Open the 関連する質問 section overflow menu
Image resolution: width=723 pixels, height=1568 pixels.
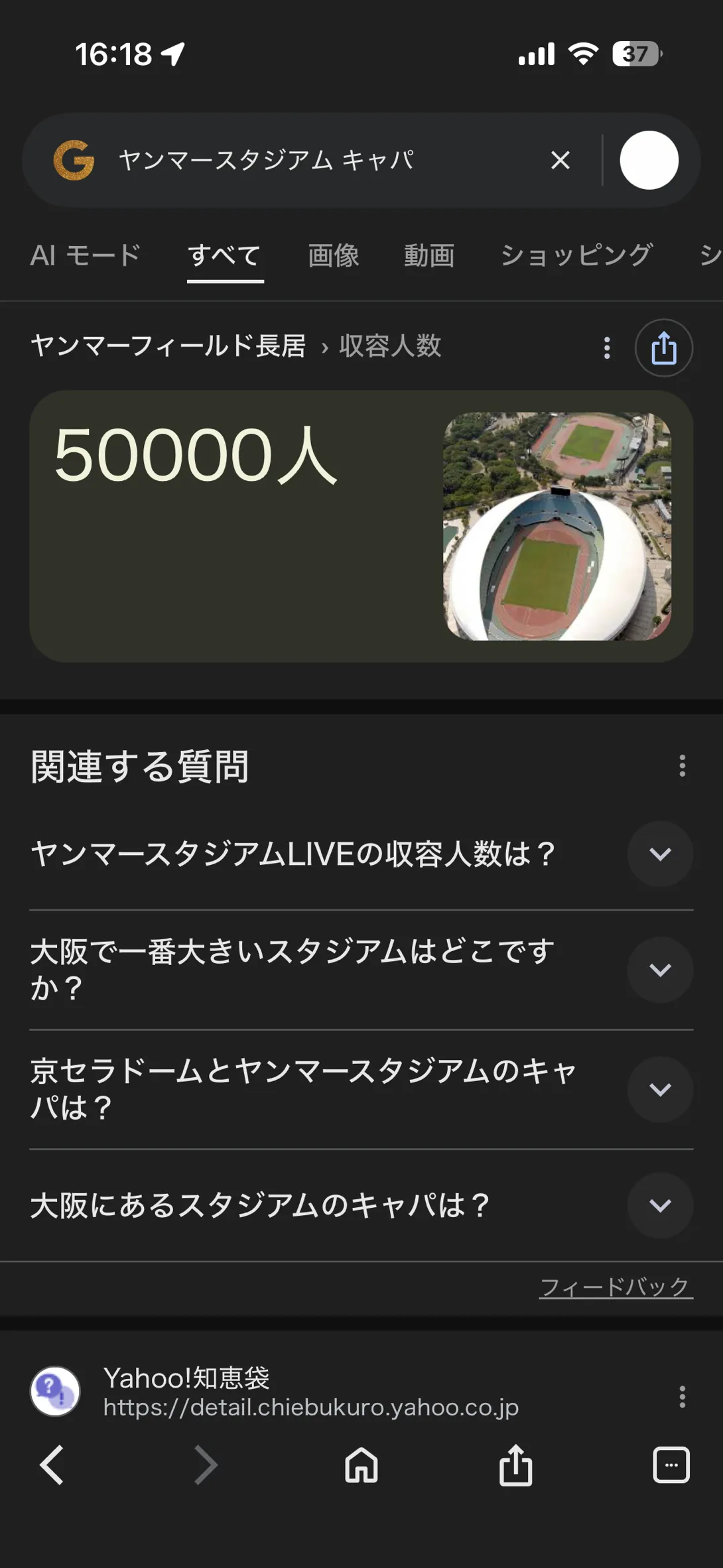pos(682,765)
